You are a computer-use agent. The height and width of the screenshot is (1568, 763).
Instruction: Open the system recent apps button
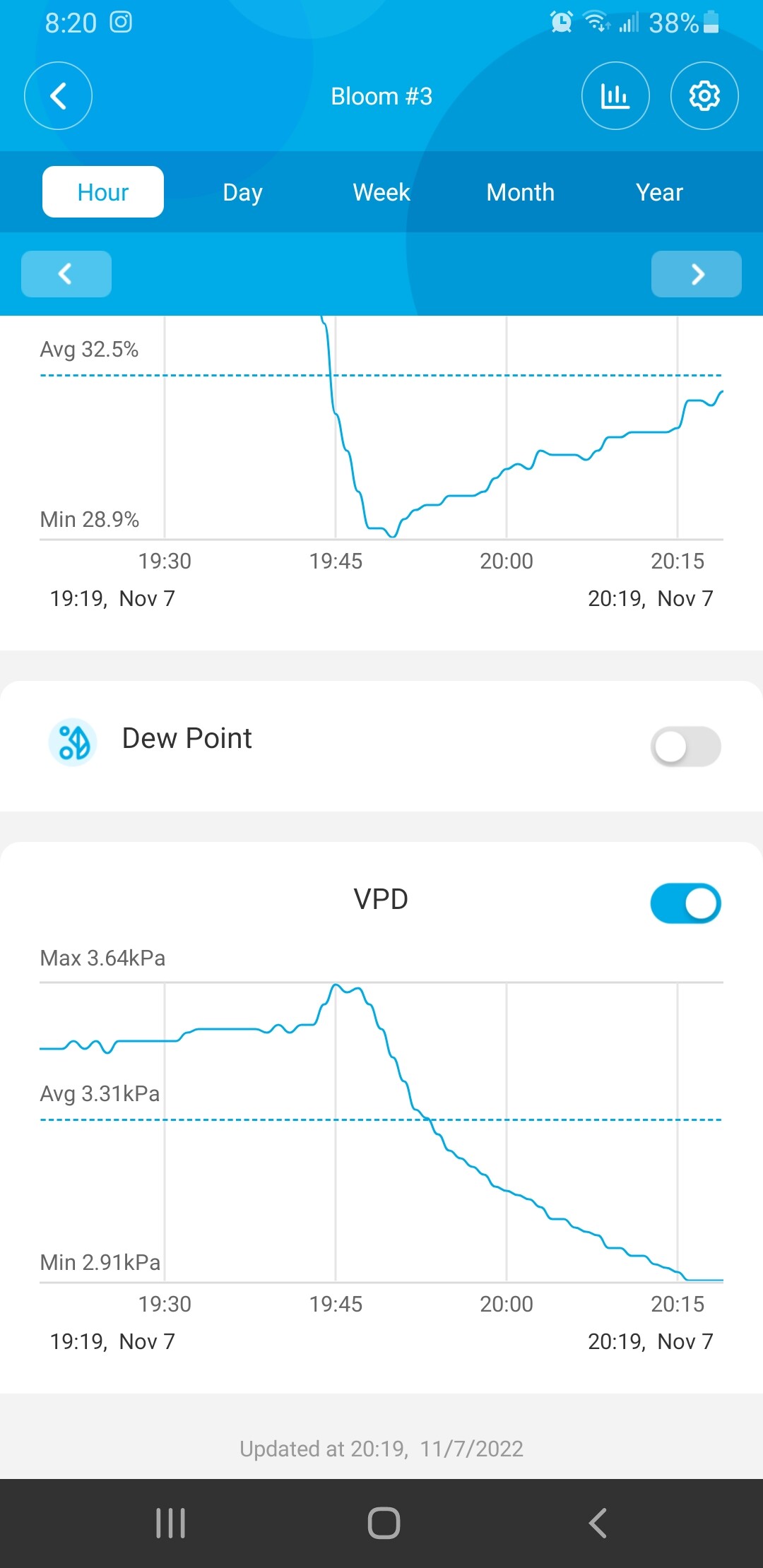pos(170,1523)
